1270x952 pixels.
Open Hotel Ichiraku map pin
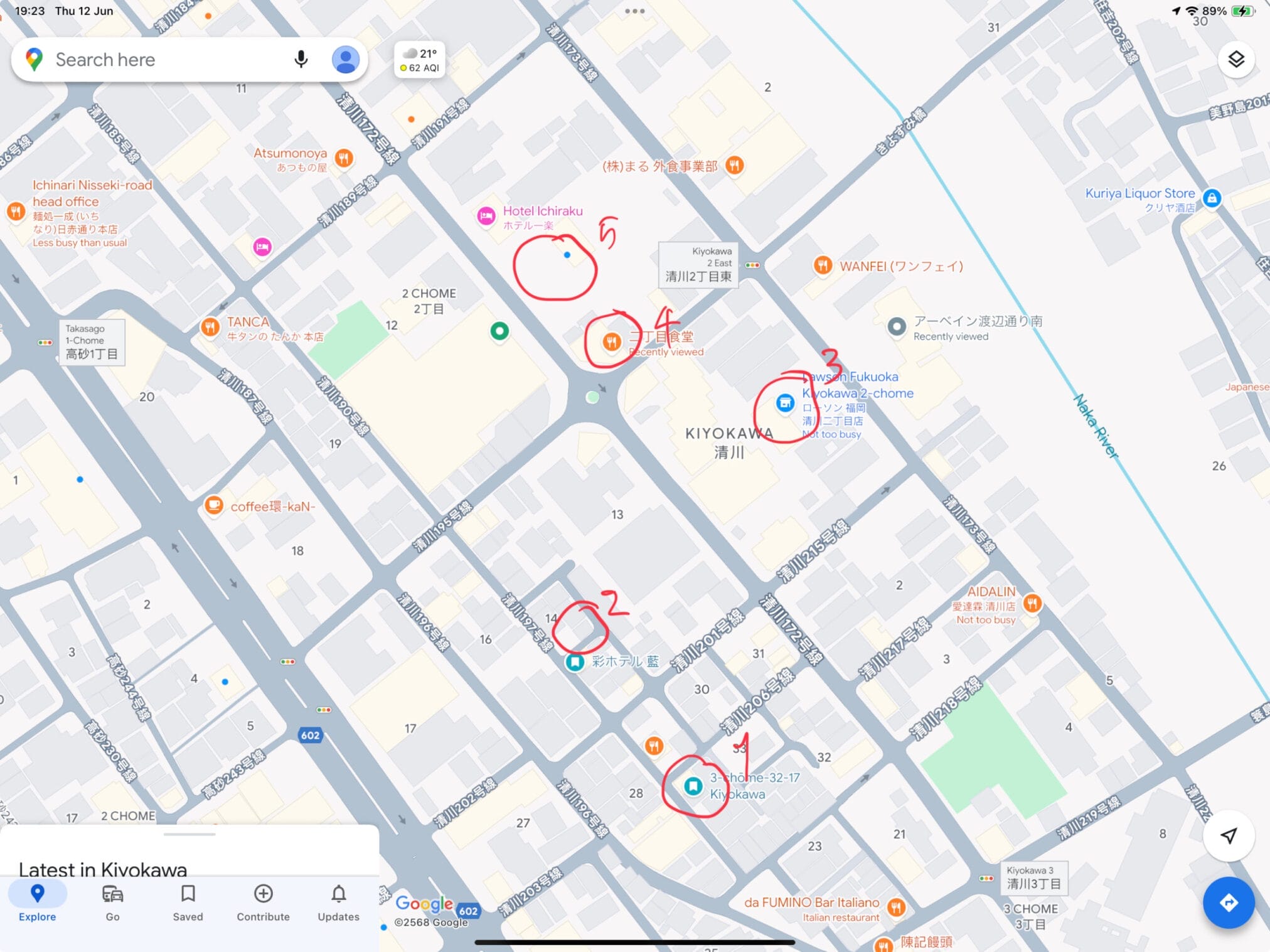486,217
